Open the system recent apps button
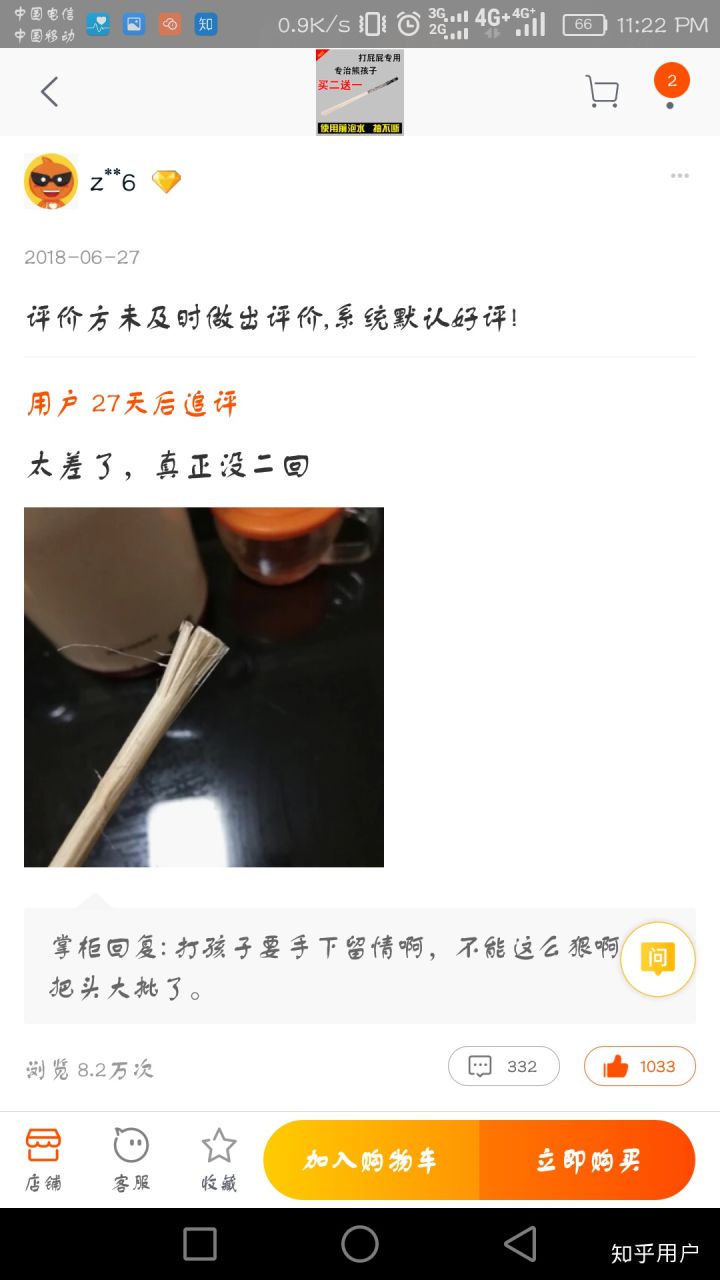The image size is (720, 1280). 200,1244
